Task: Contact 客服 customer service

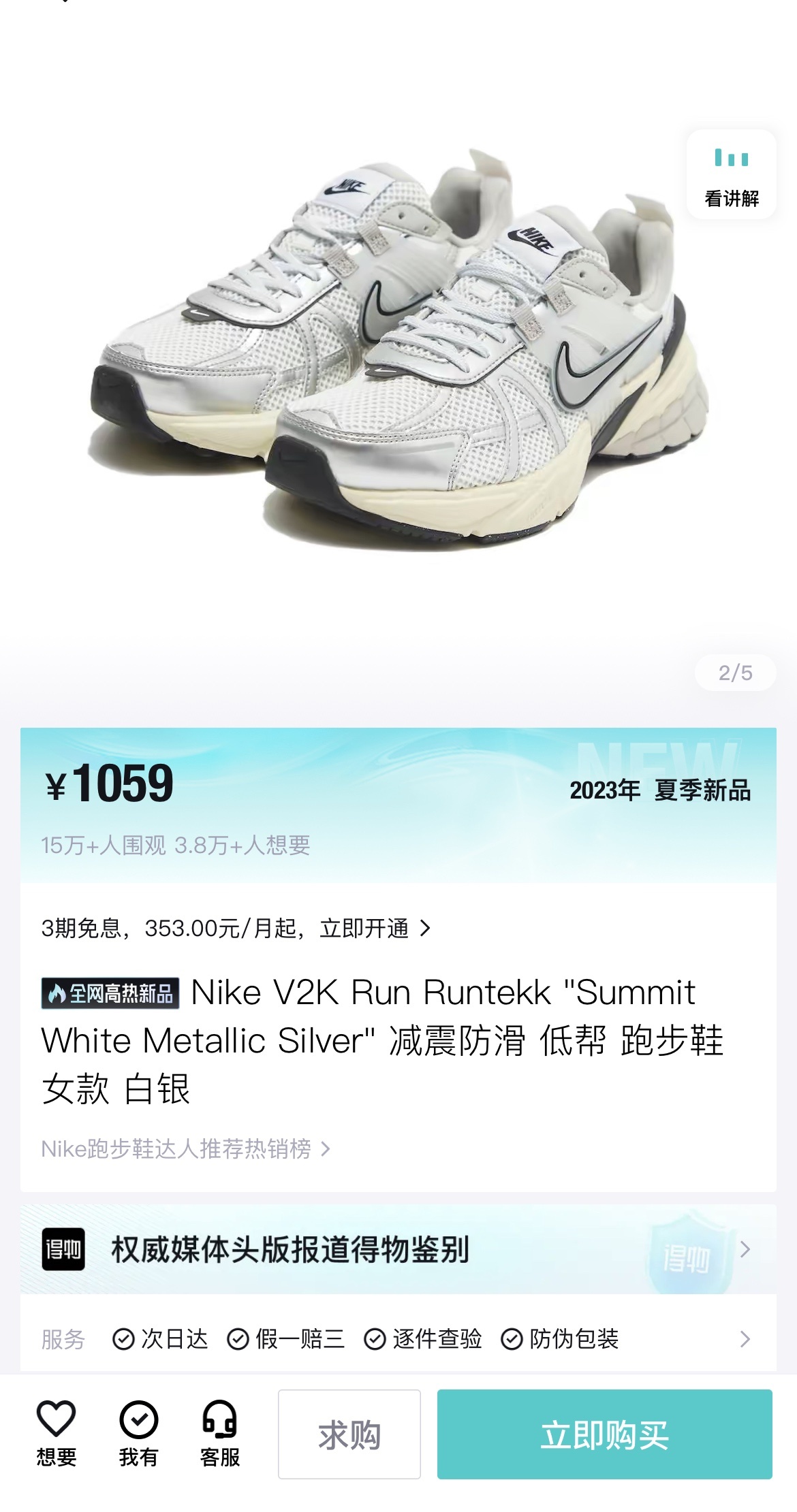Action: pyautogui.click(x=219, y=1433)
